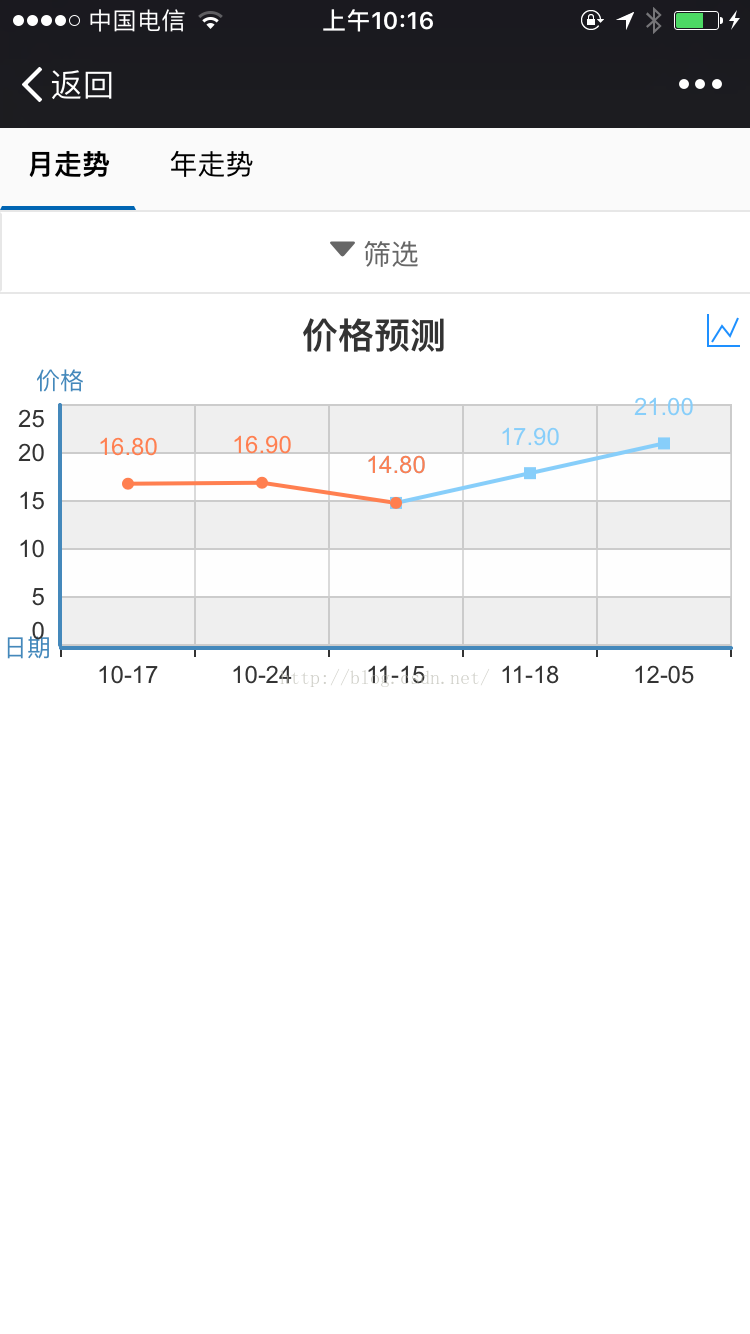
Task: Tap the line chart type icon
Action: click(723, 331)
